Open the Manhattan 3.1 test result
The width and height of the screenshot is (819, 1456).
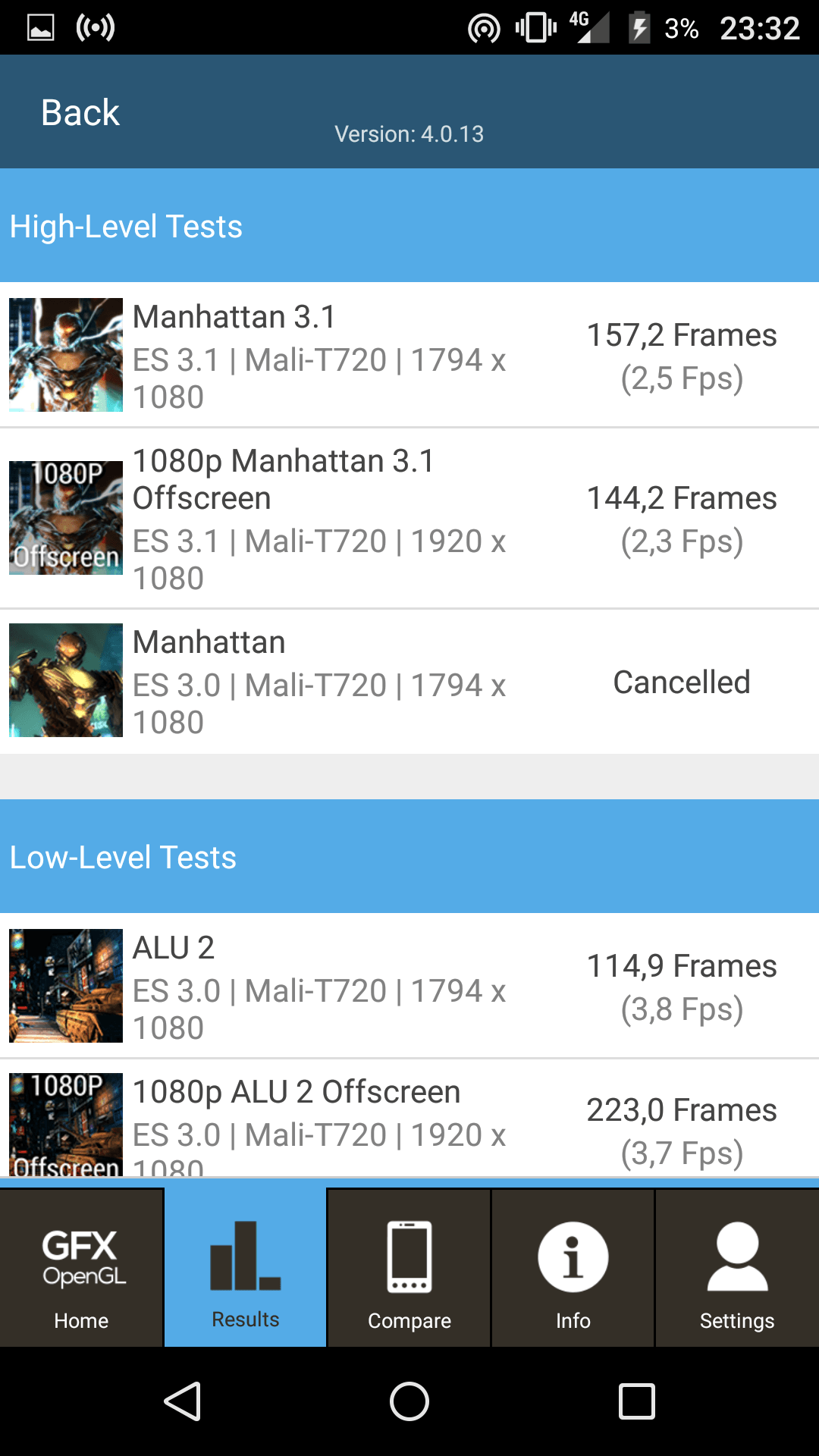[409, 355]
